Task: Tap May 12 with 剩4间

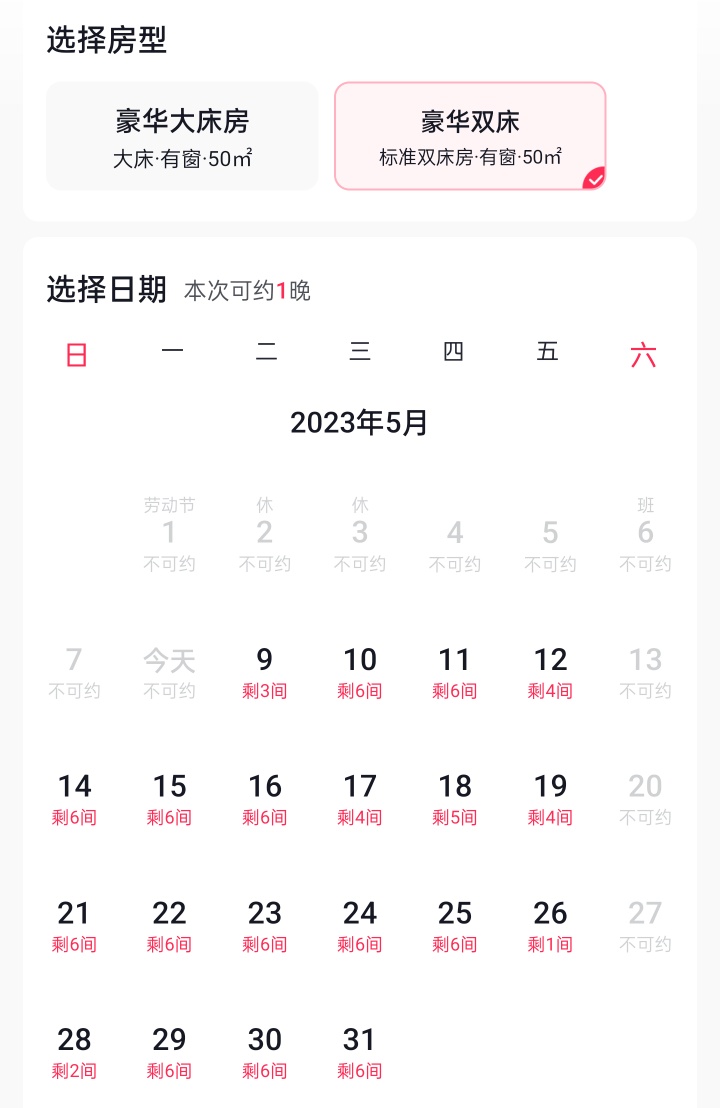Action: 550,672
